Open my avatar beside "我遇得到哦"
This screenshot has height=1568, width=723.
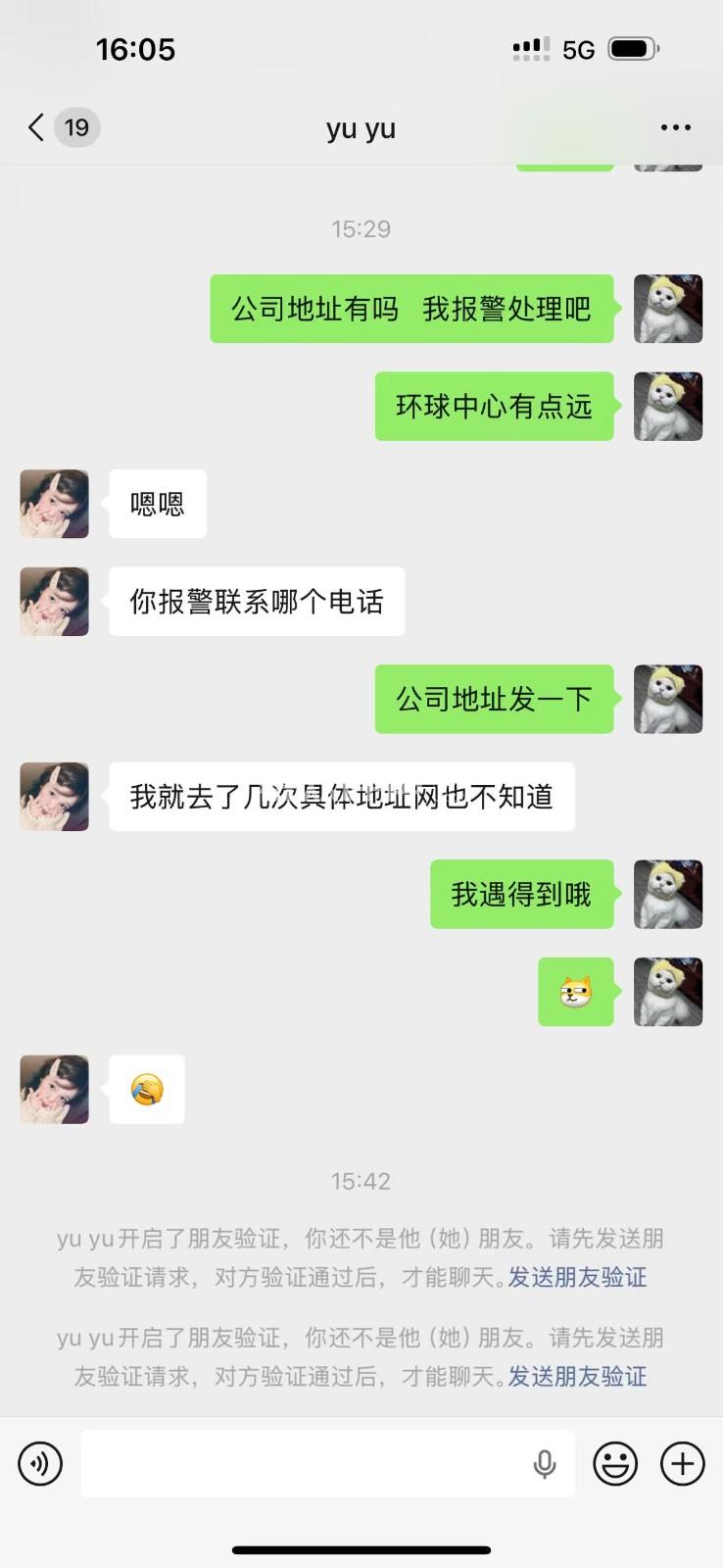[x=668, y=894]
